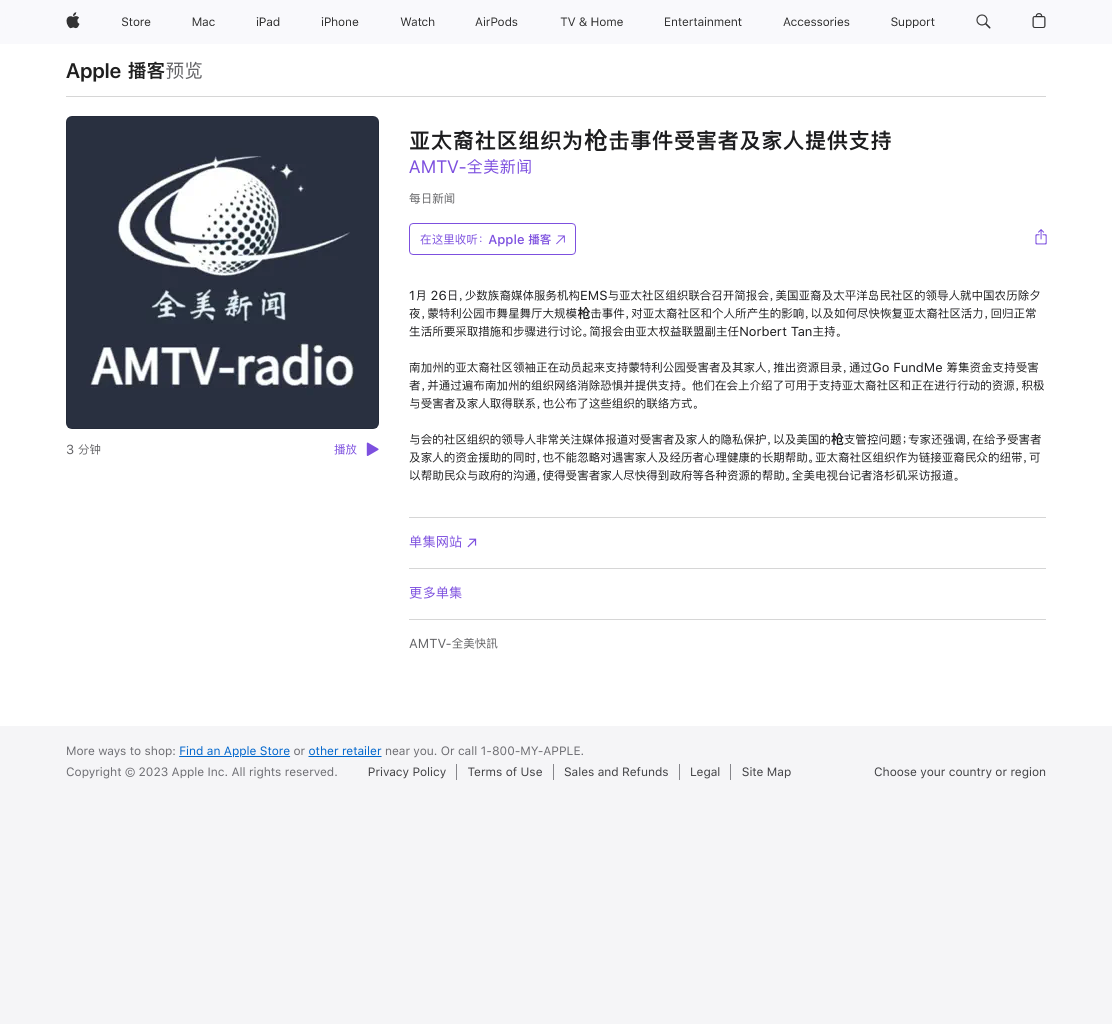Open the Support navigation item
1112x1024 pixels.
point(912,22)
